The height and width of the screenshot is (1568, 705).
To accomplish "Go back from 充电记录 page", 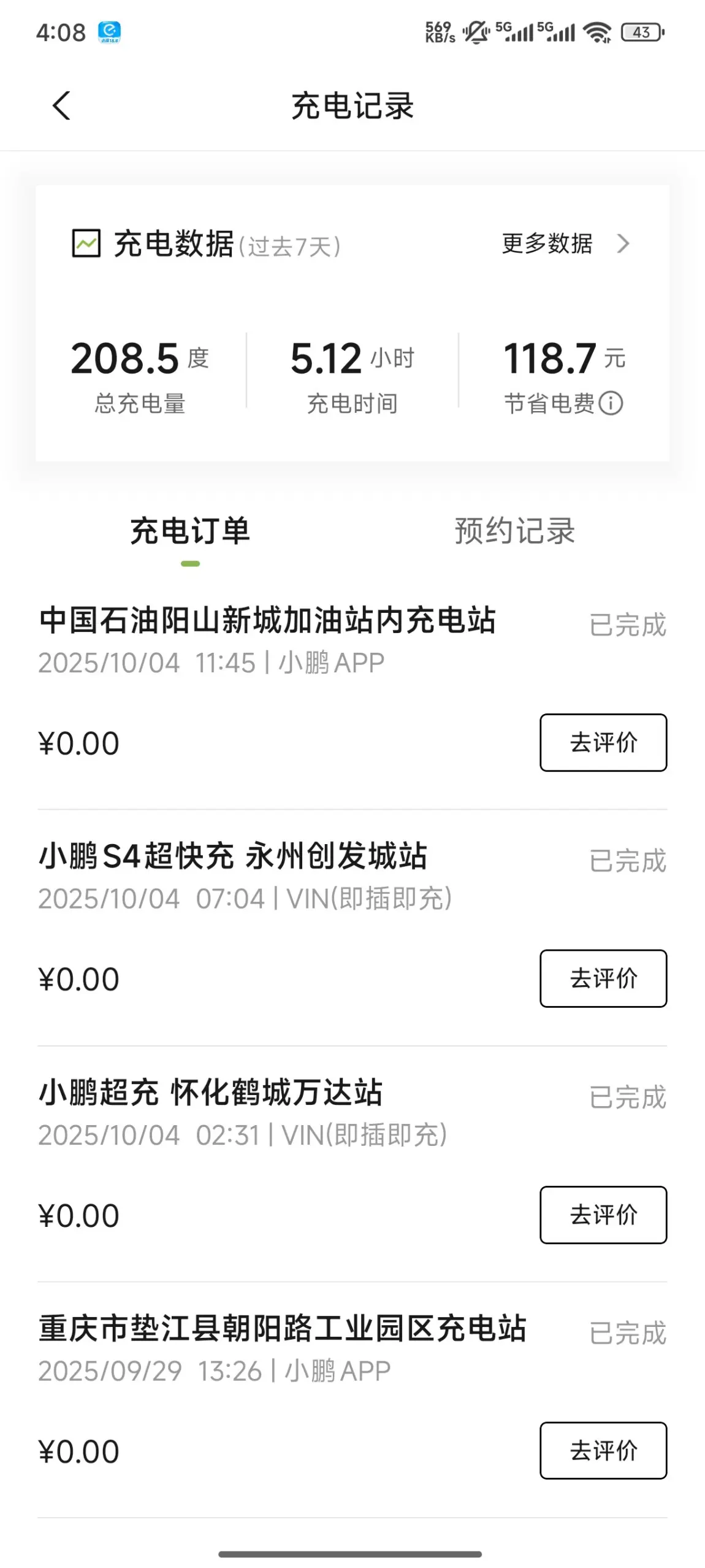I will pos(62,106).
